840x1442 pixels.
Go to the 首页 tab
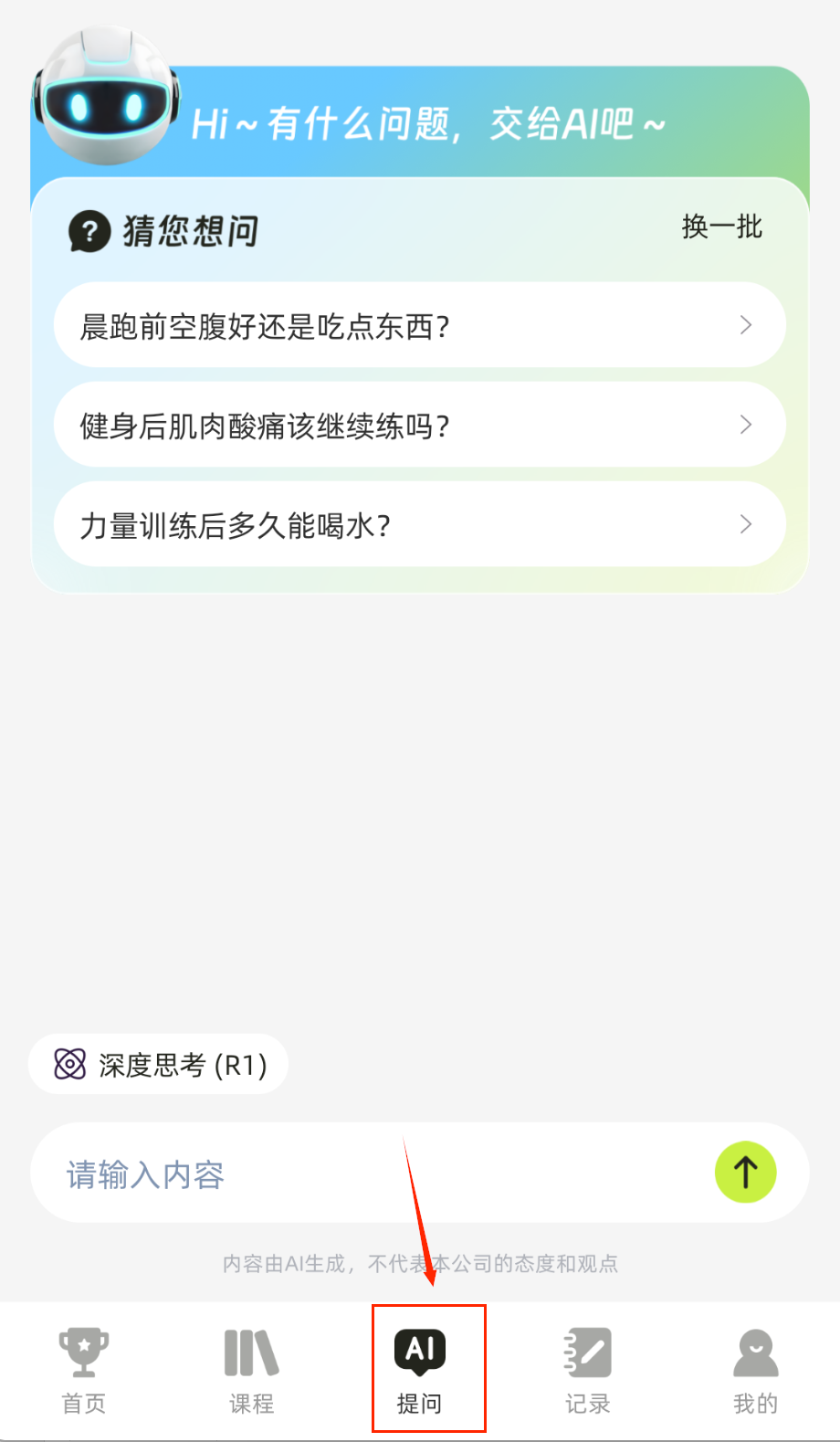coord(84,1370)
